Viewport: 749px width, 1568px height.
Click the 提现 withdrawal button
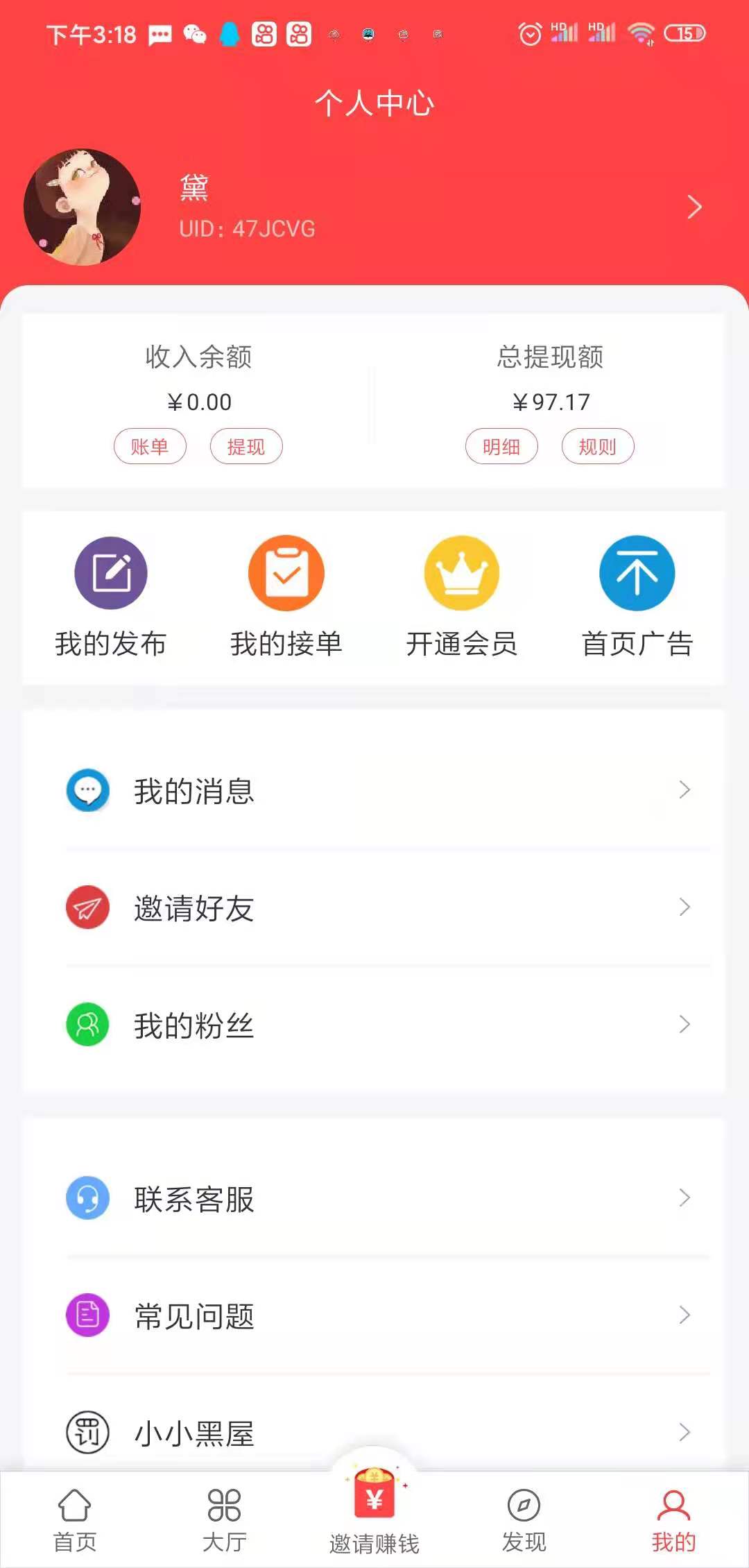point(246,446)
